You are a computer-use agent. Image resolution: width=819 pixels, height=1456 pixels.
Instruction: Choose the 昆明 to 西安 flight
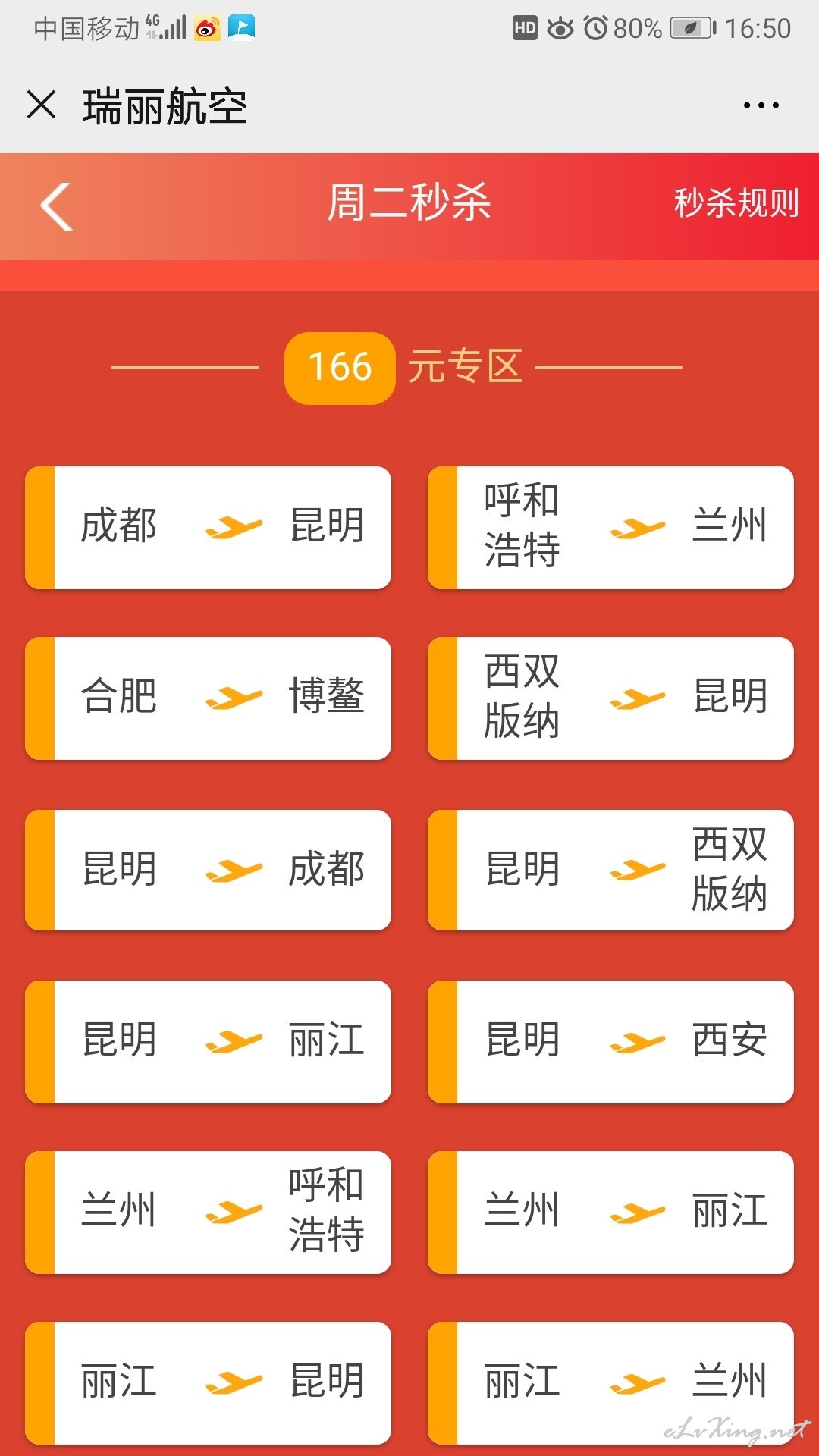pyautogui.click(x=610, y=1042)
